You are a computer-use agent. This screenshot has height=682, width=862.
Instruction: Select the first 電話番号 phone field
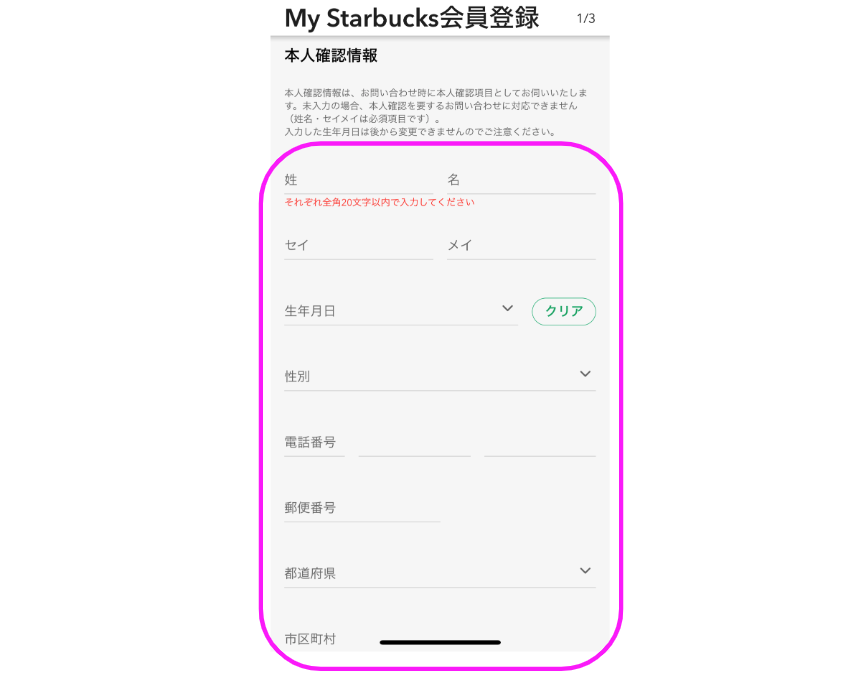click(x=314, y=442)
